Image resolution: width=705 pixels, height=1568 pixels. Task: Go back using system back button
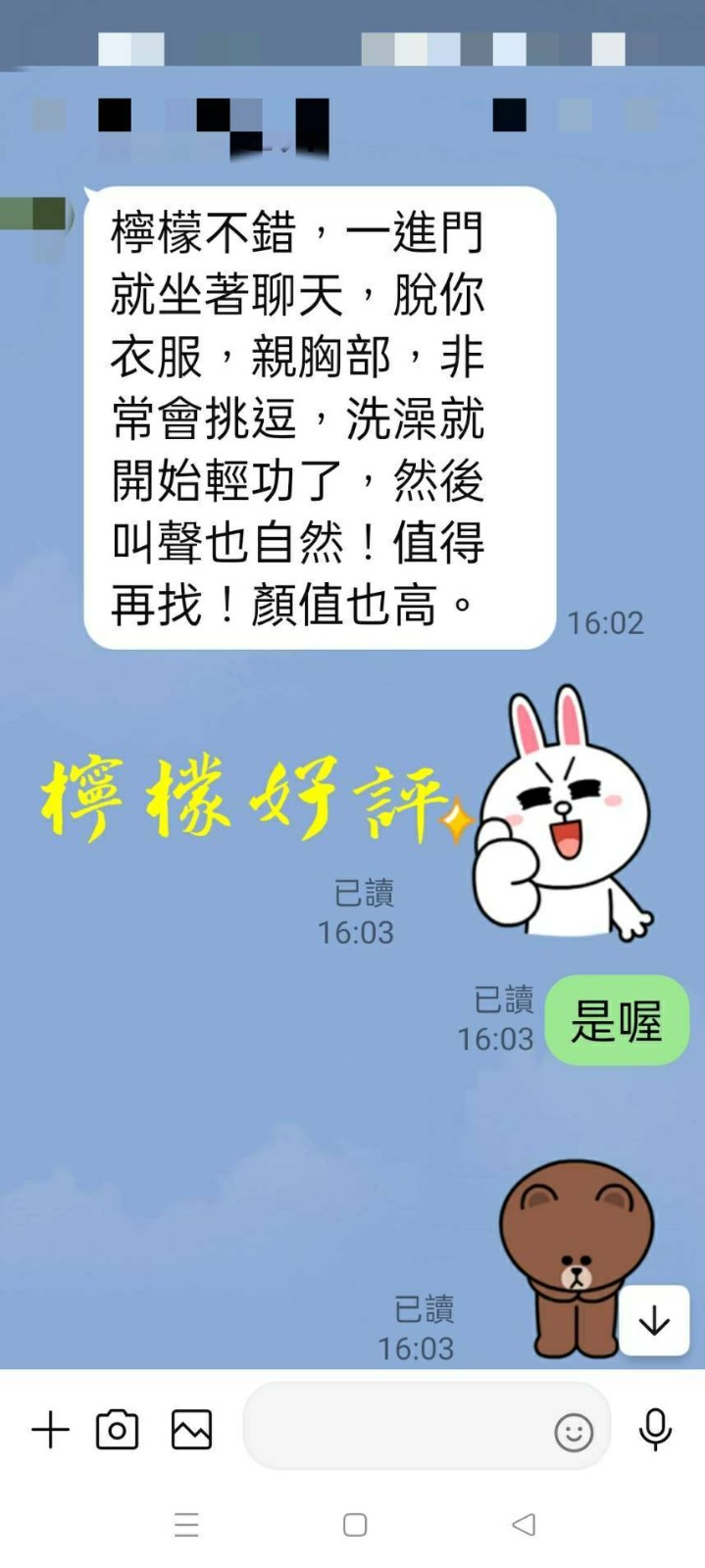(x=524, y=1524)
